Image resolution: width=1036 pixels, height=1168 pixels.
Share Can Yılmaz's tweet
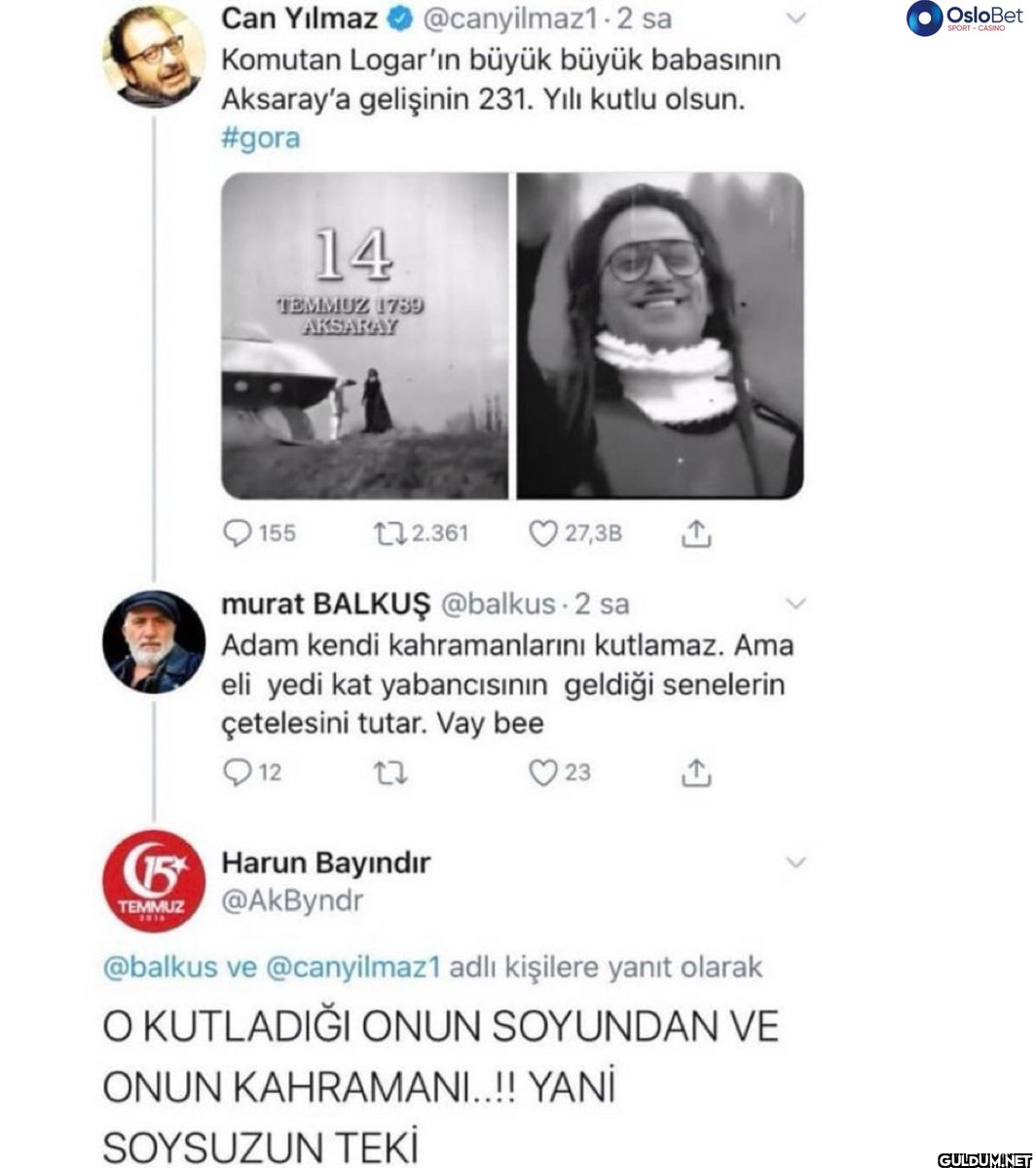[696, 532]
